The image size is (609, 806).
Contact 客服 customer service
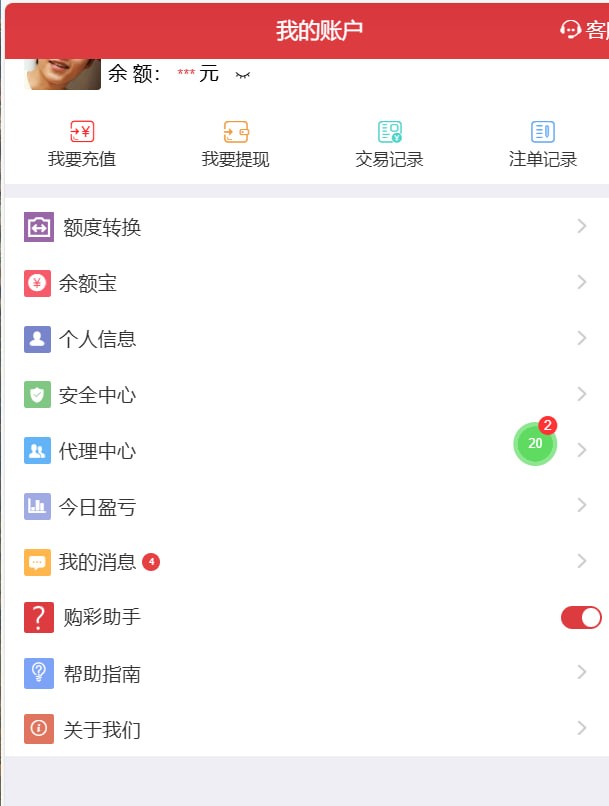pyautogui.click(x=586, y=31)
